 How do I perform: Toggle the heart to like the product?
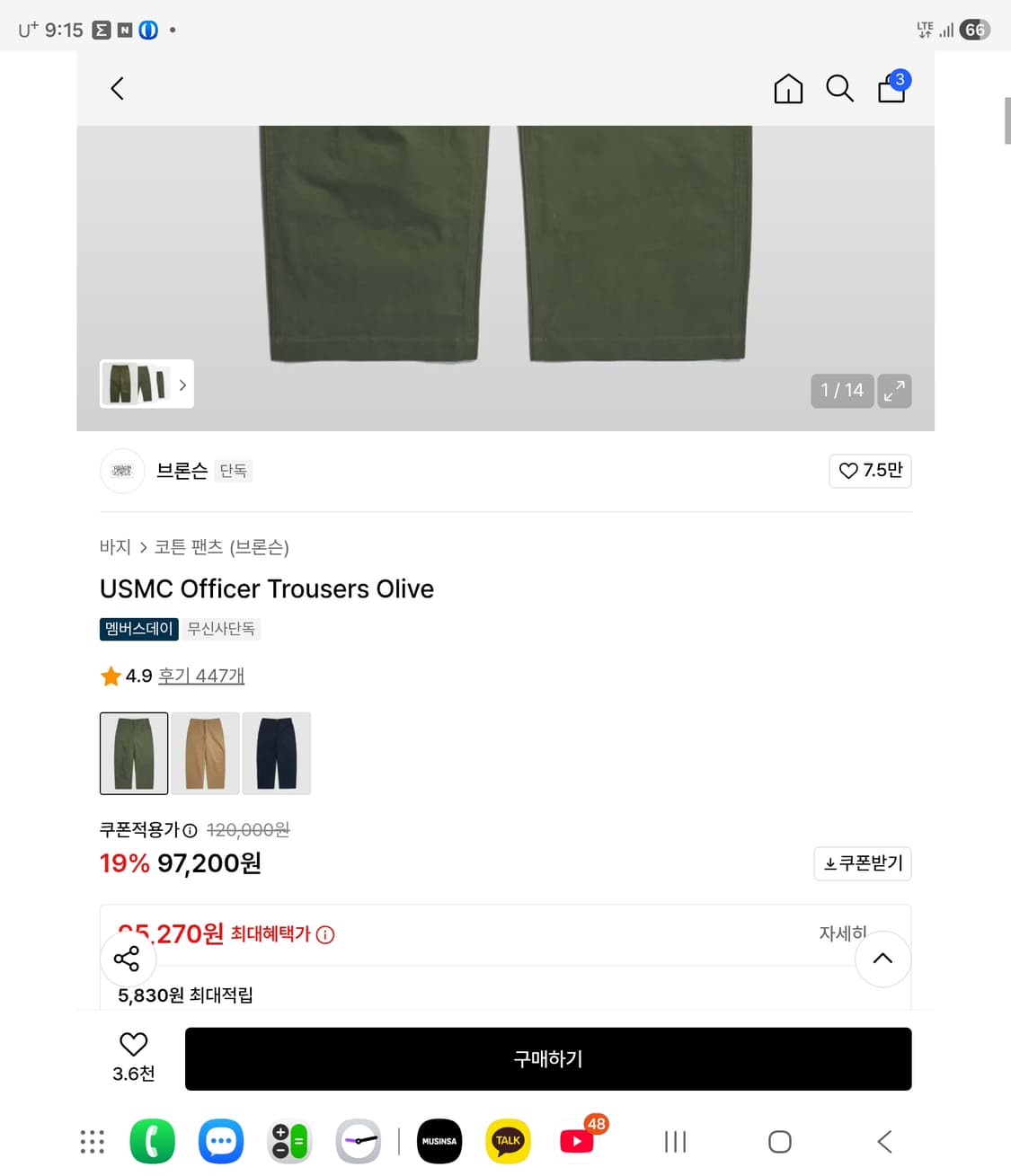tap(133, 1045)
